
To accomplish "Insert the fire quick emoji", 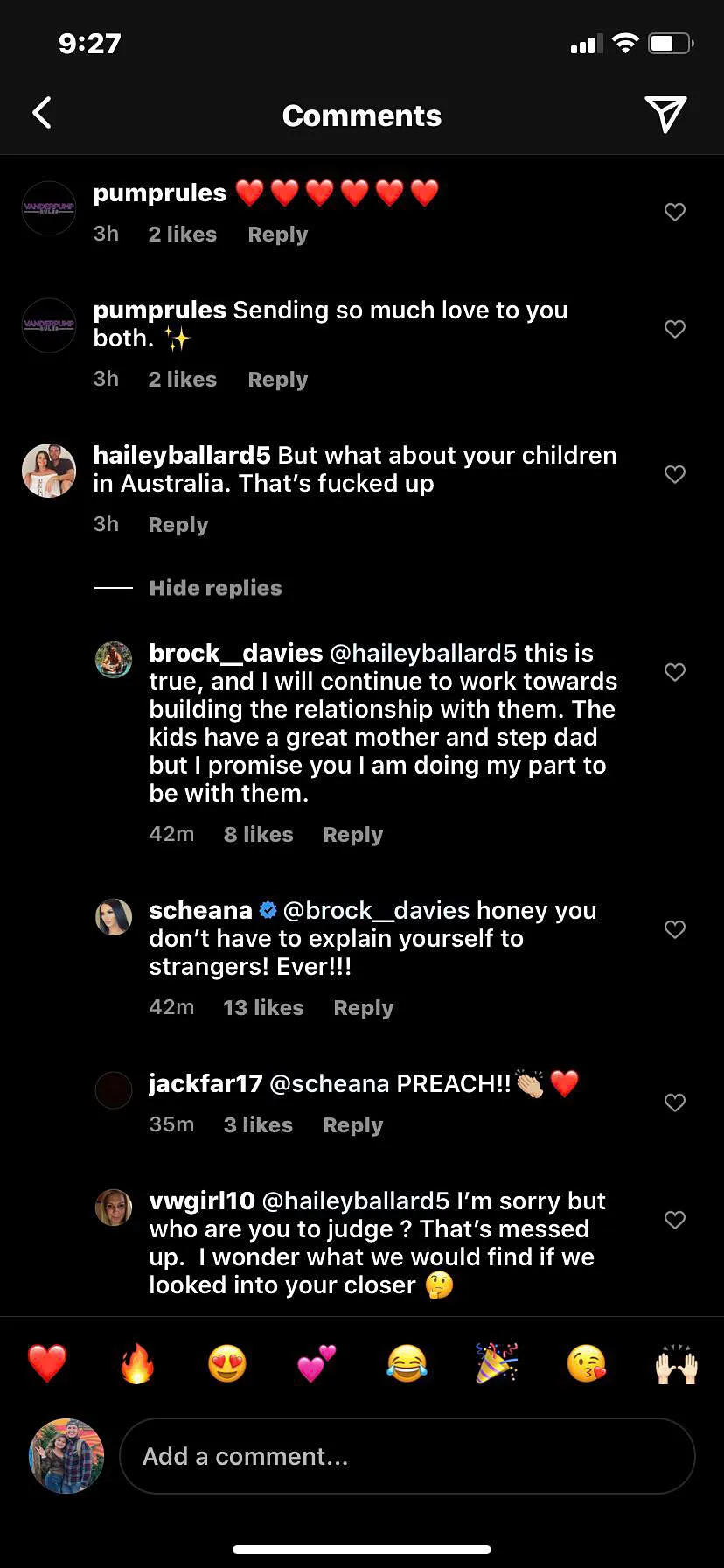I will coord(137,1363).
